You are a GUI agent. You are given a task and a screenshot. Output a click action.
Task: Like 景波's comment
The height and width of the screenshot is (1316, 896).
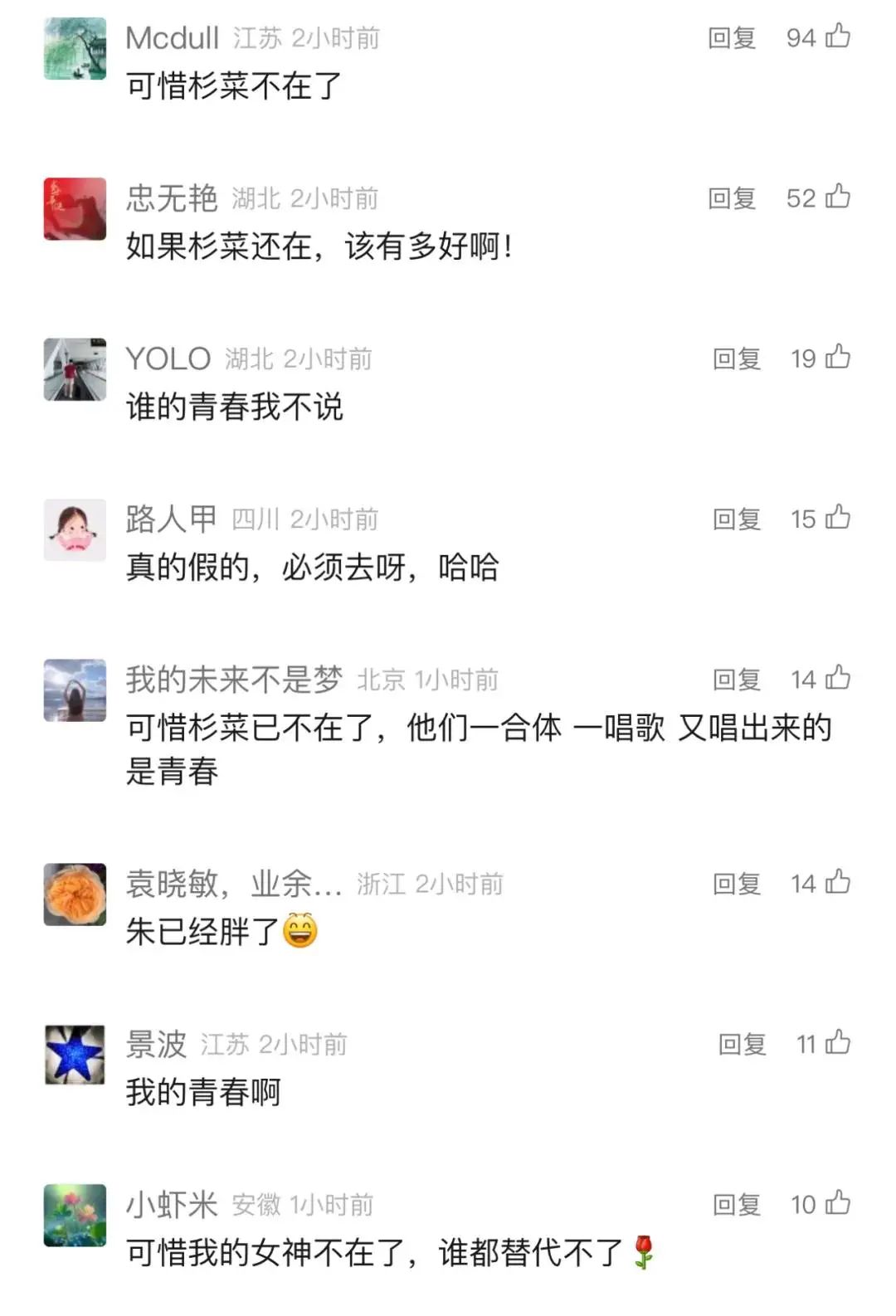838,1042
